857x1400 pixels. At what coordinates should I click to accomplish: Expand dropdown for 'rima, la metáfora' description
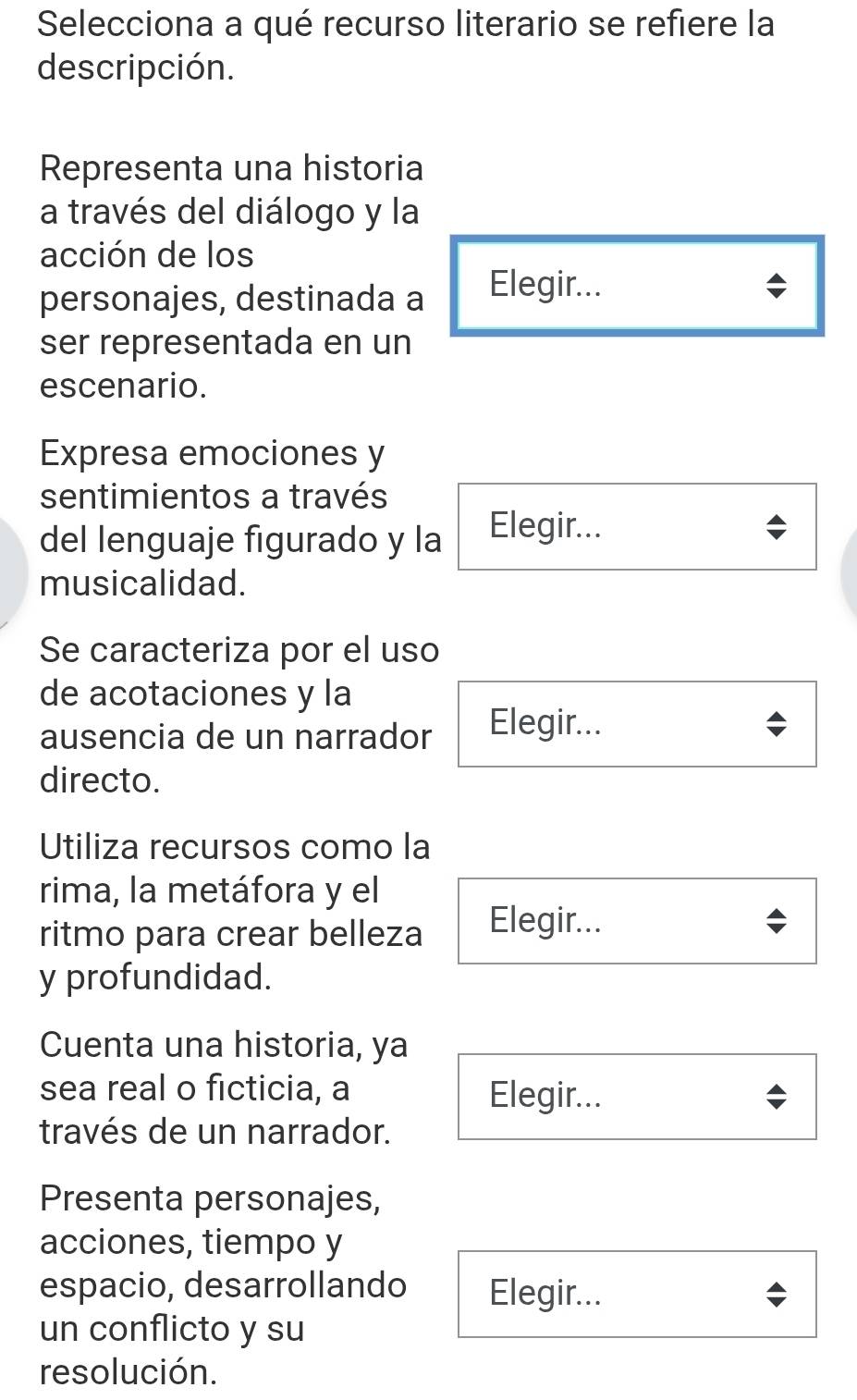(x=637, y=921)
